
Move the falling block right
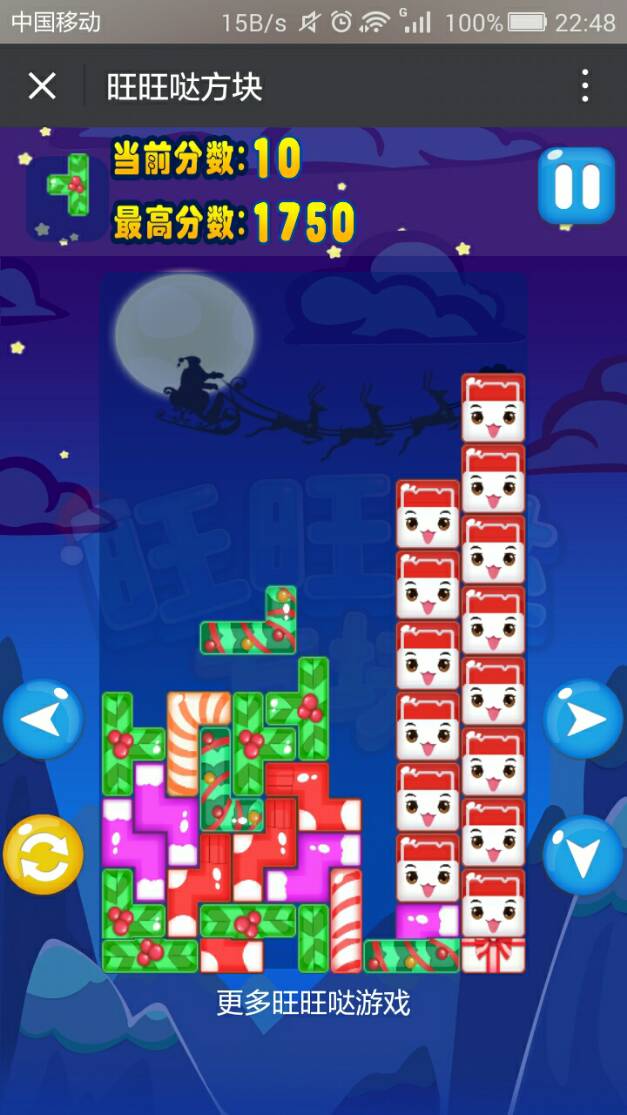583,719
